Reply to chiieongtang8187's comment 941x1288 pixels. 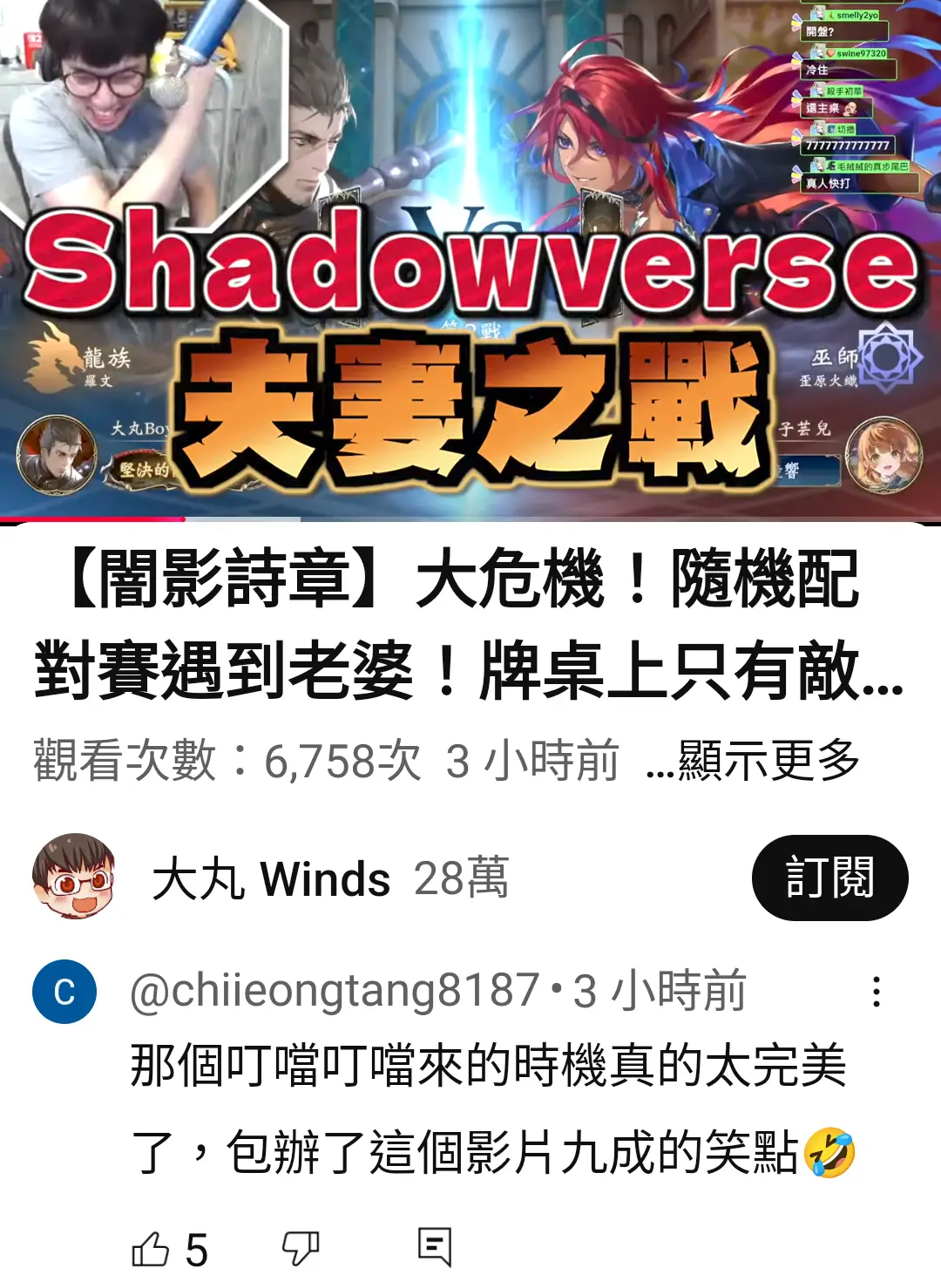[x=434, y=1247]
